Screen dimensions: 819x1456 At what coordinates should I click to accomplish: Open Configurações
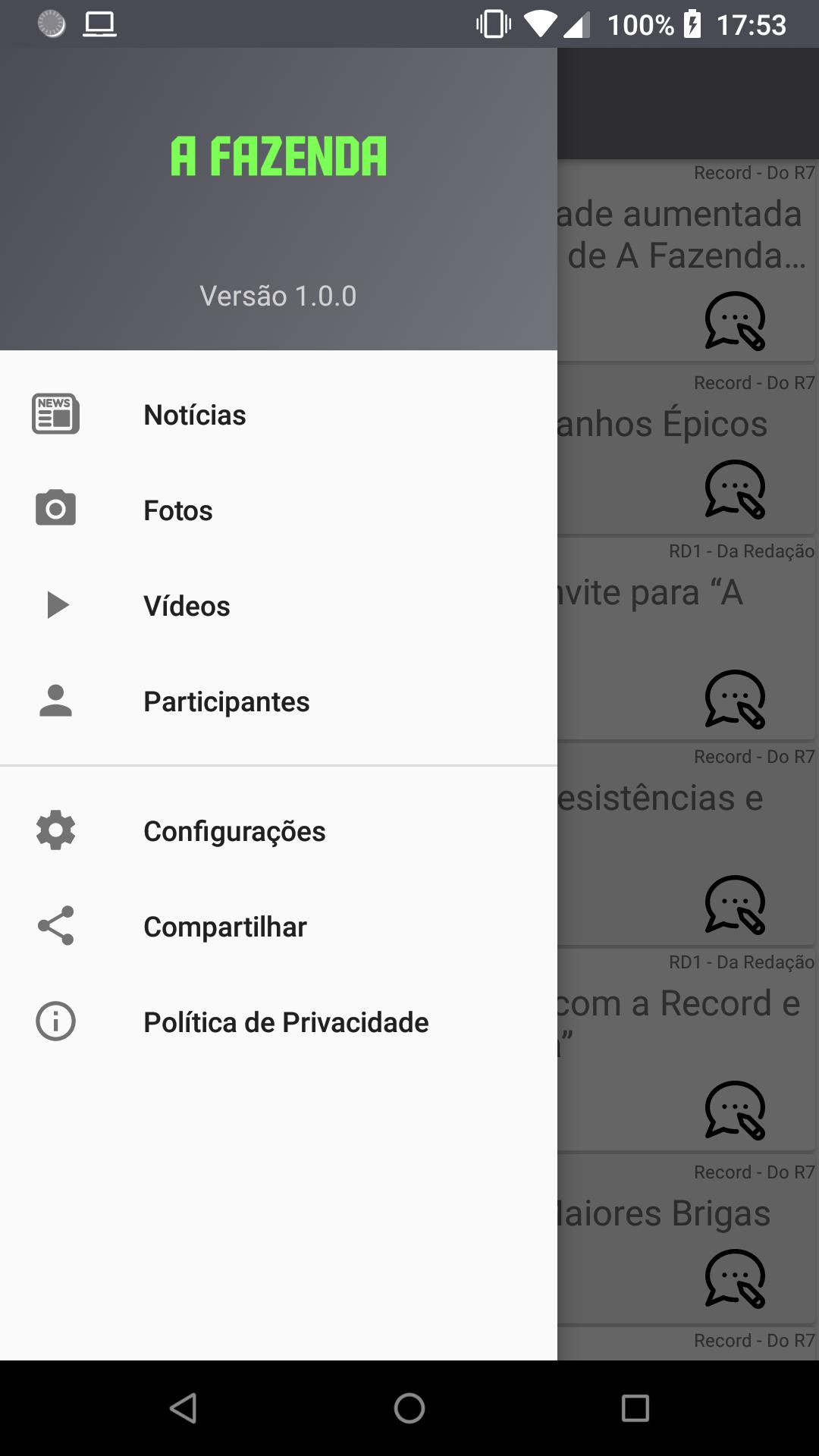[x=278, y=831]
